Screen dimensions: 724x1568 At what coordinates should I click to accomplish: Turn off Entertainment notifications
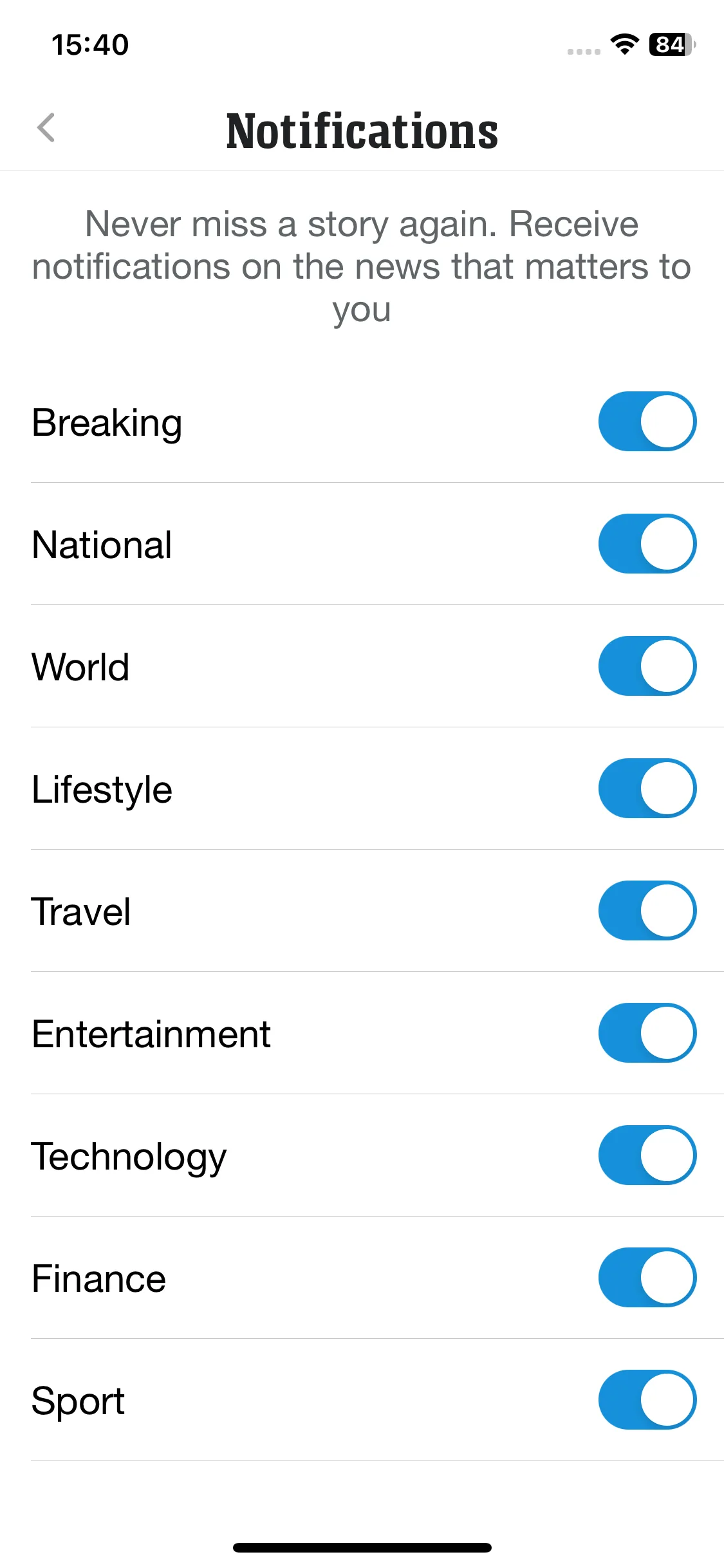click(647, 1033)
